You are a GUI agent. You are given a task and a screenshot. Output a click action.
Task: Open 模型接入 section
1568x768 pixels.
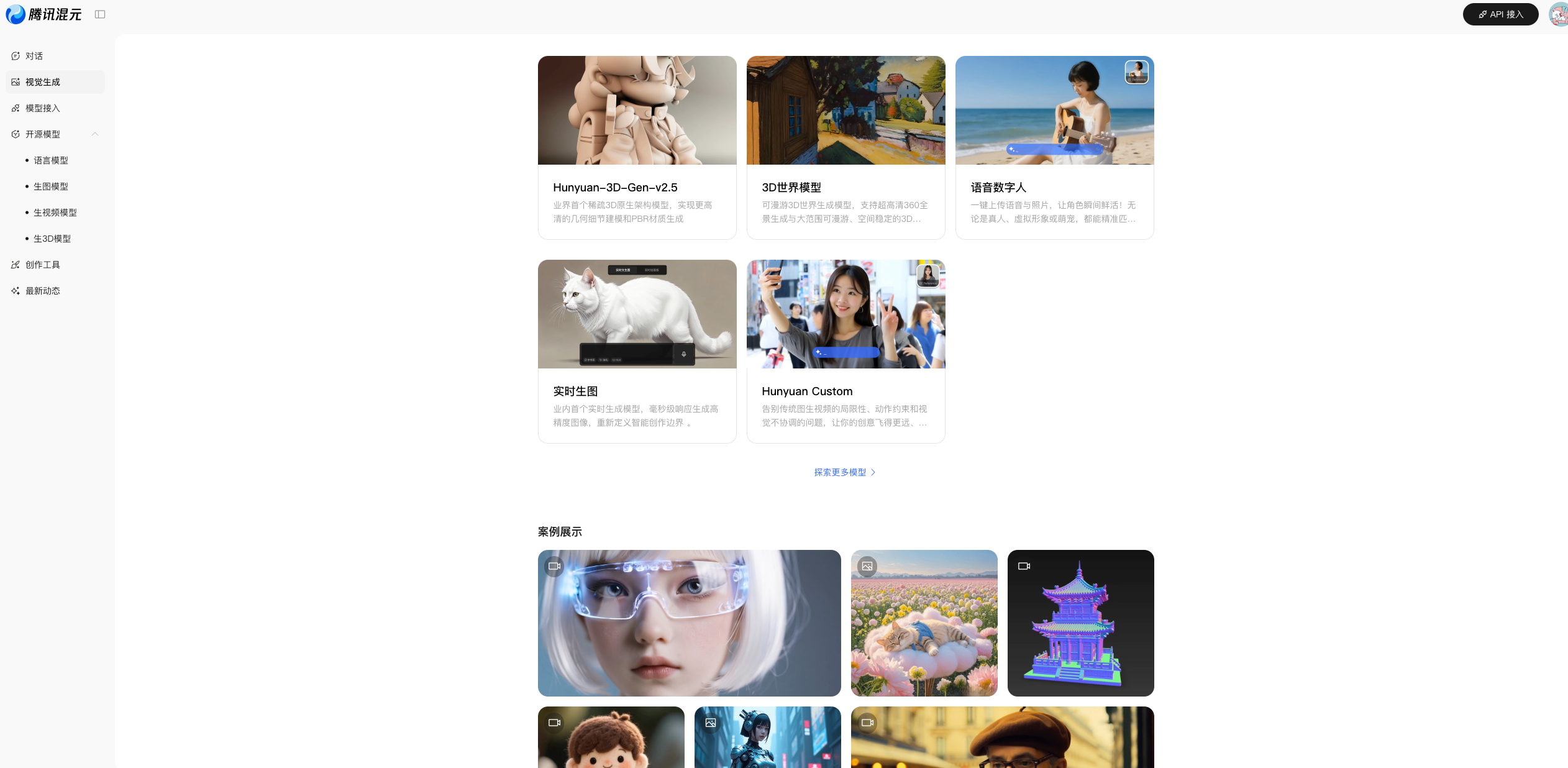click(x=42, y=108)
